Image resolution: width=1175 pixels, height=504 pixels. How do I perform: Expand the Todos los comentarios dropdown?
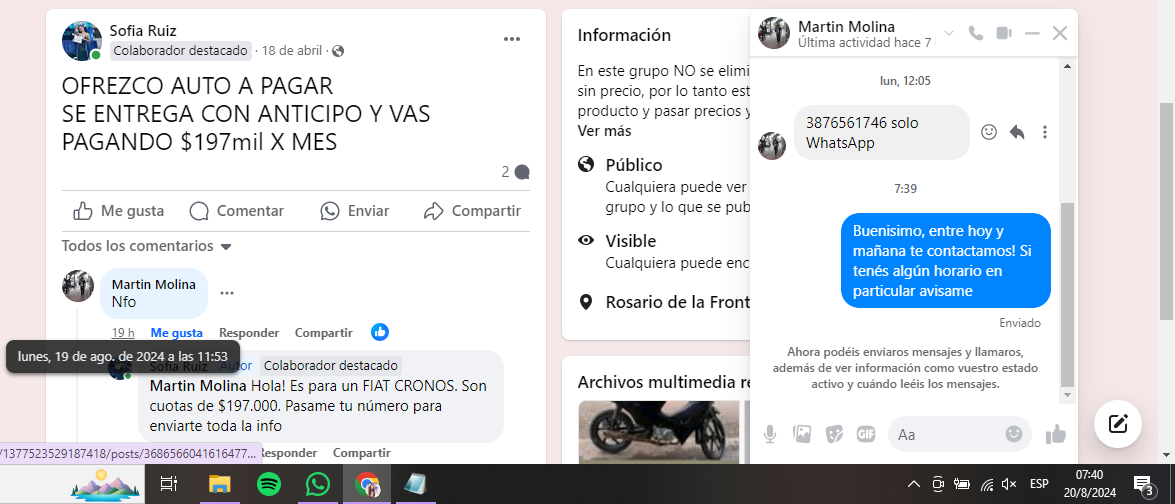[147, 246]
